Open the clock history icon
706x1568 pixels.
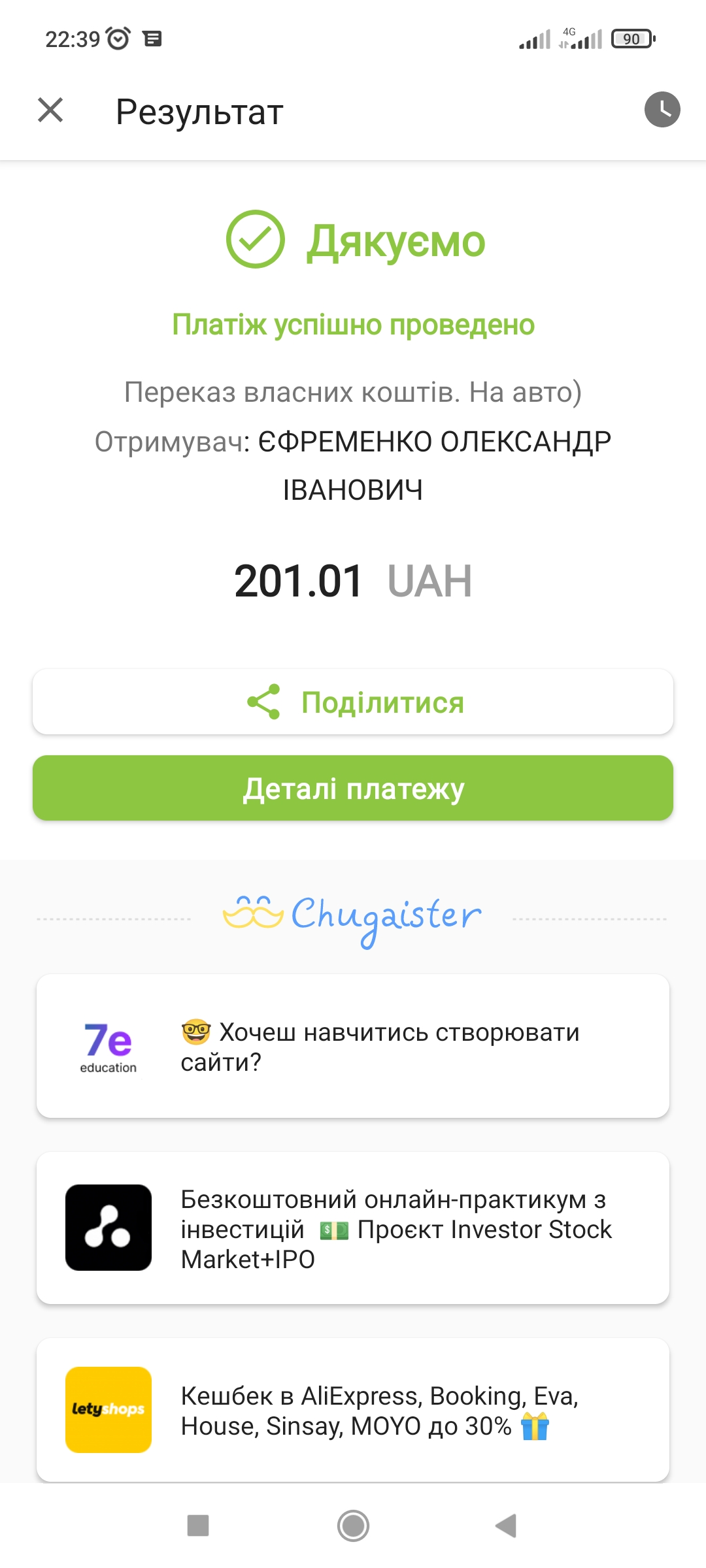click(x=662, y=109)
